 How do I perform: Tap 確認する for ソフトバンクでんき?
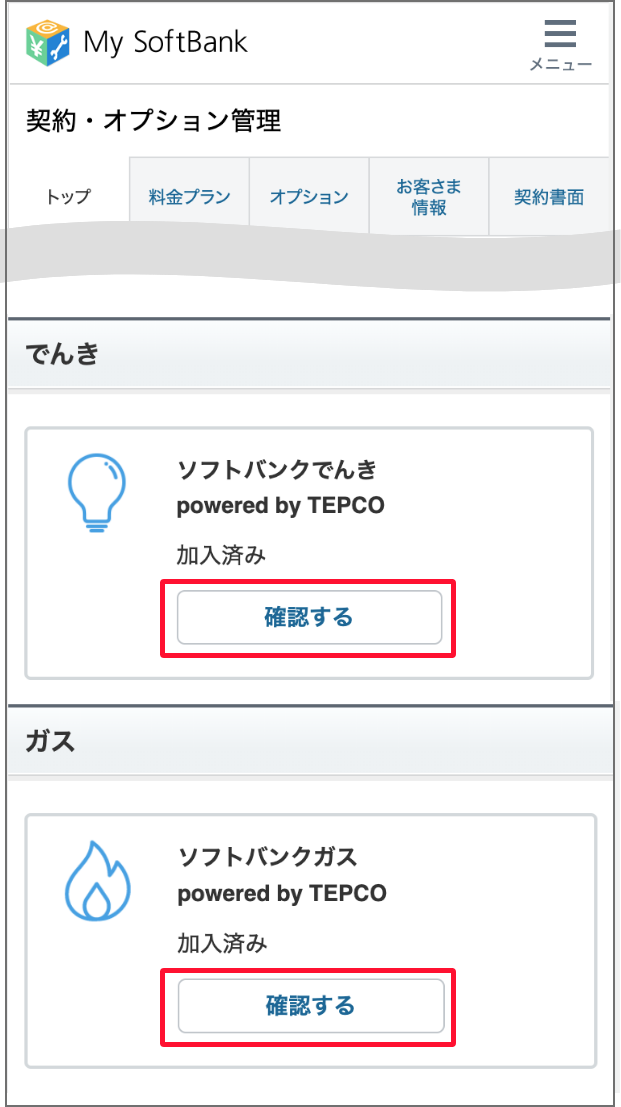click(x=309, y=617)
